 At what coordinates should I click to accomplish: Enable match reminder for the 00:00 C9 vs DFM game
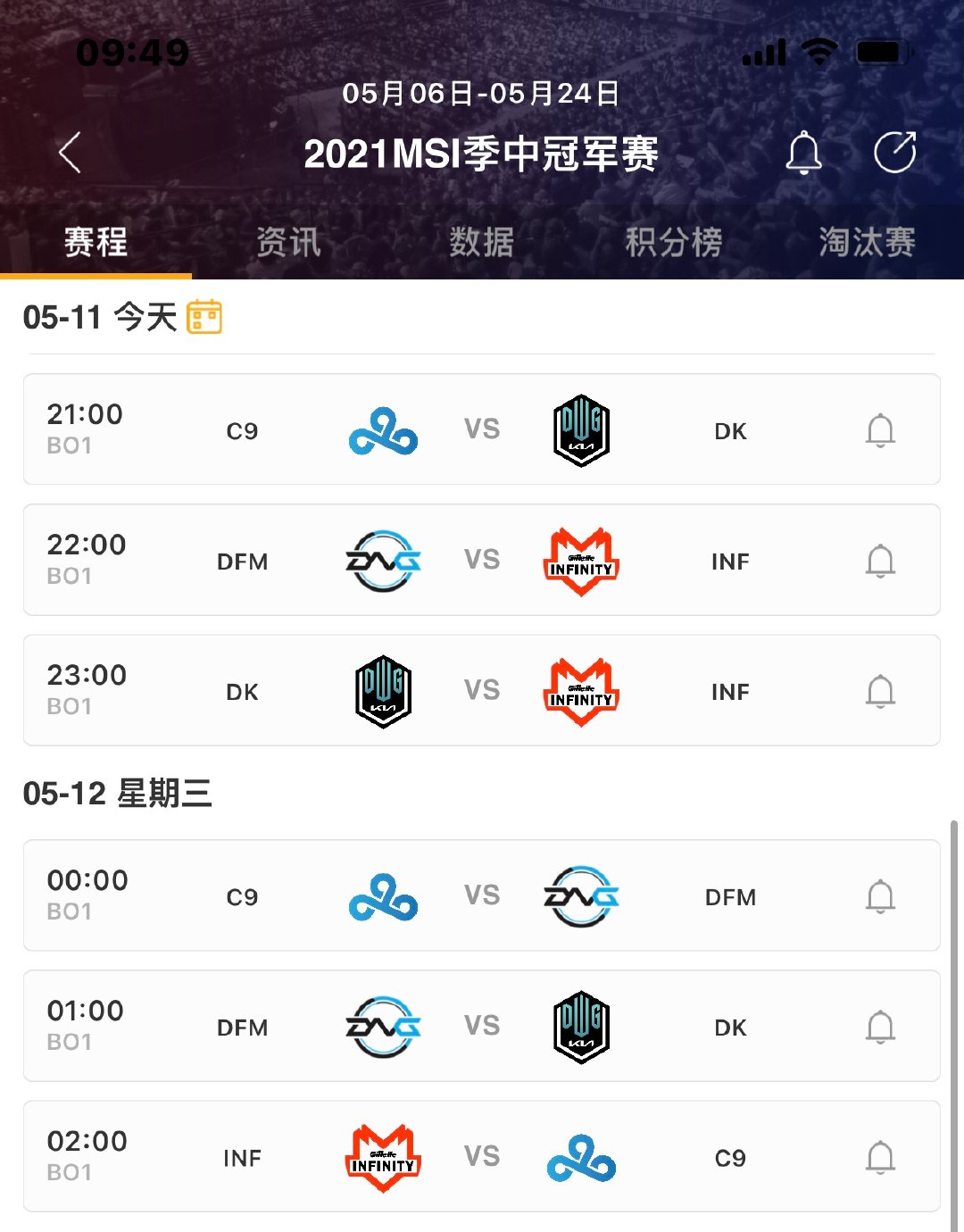coord(881,895)
